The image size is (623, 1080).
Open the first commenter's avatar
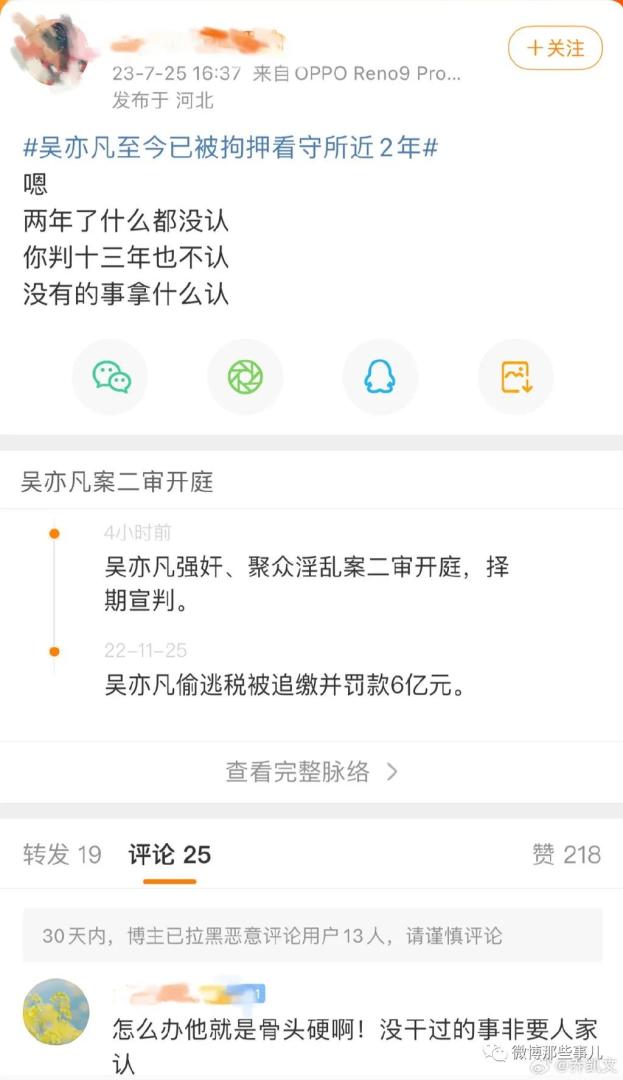point(56,1012)
